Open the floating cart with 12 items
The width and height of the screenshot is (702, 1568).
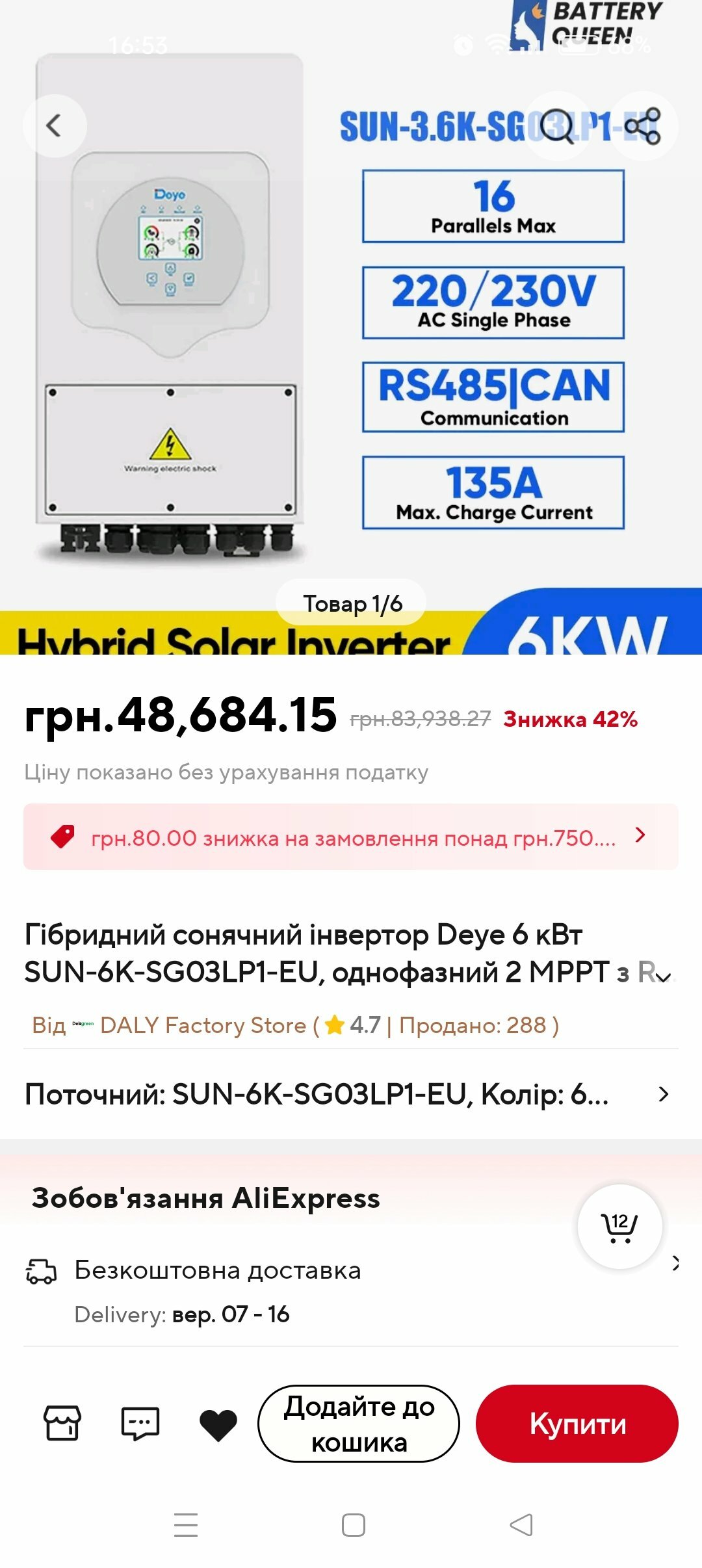click(x=620, y=1226)
